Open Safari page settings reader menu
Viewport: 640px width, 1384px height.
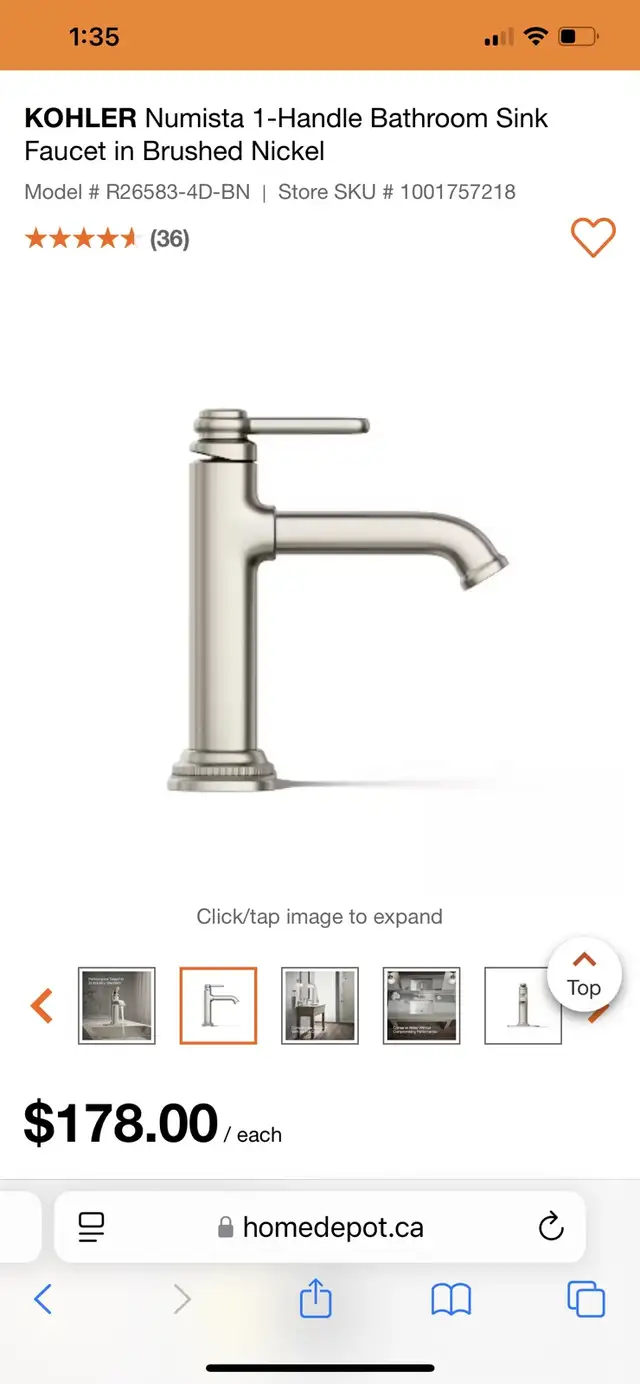tap(92, 1227)
